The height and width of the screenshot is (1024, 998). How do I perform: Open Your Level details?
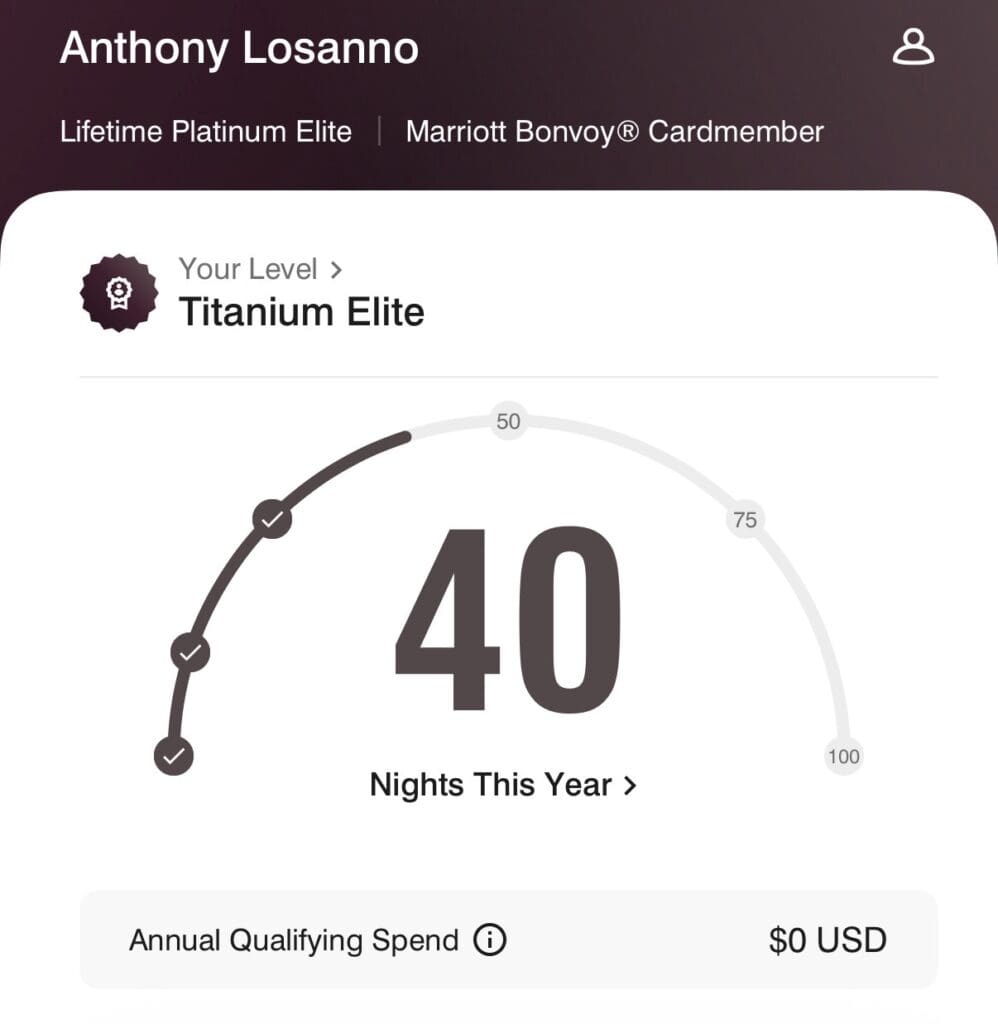260,269
